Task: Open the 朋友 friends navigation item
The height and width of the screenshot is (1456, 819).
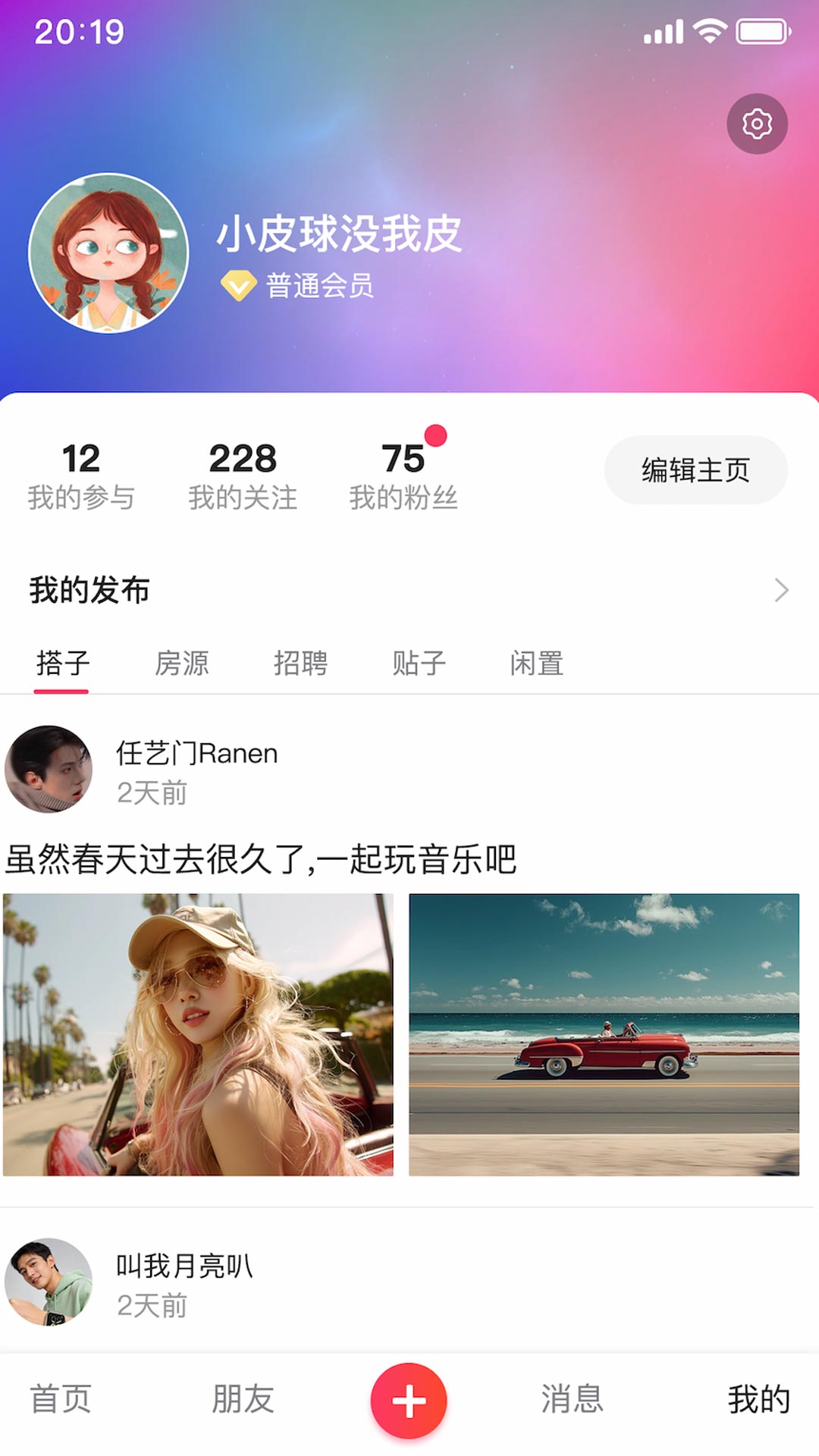Action: 244,1399
